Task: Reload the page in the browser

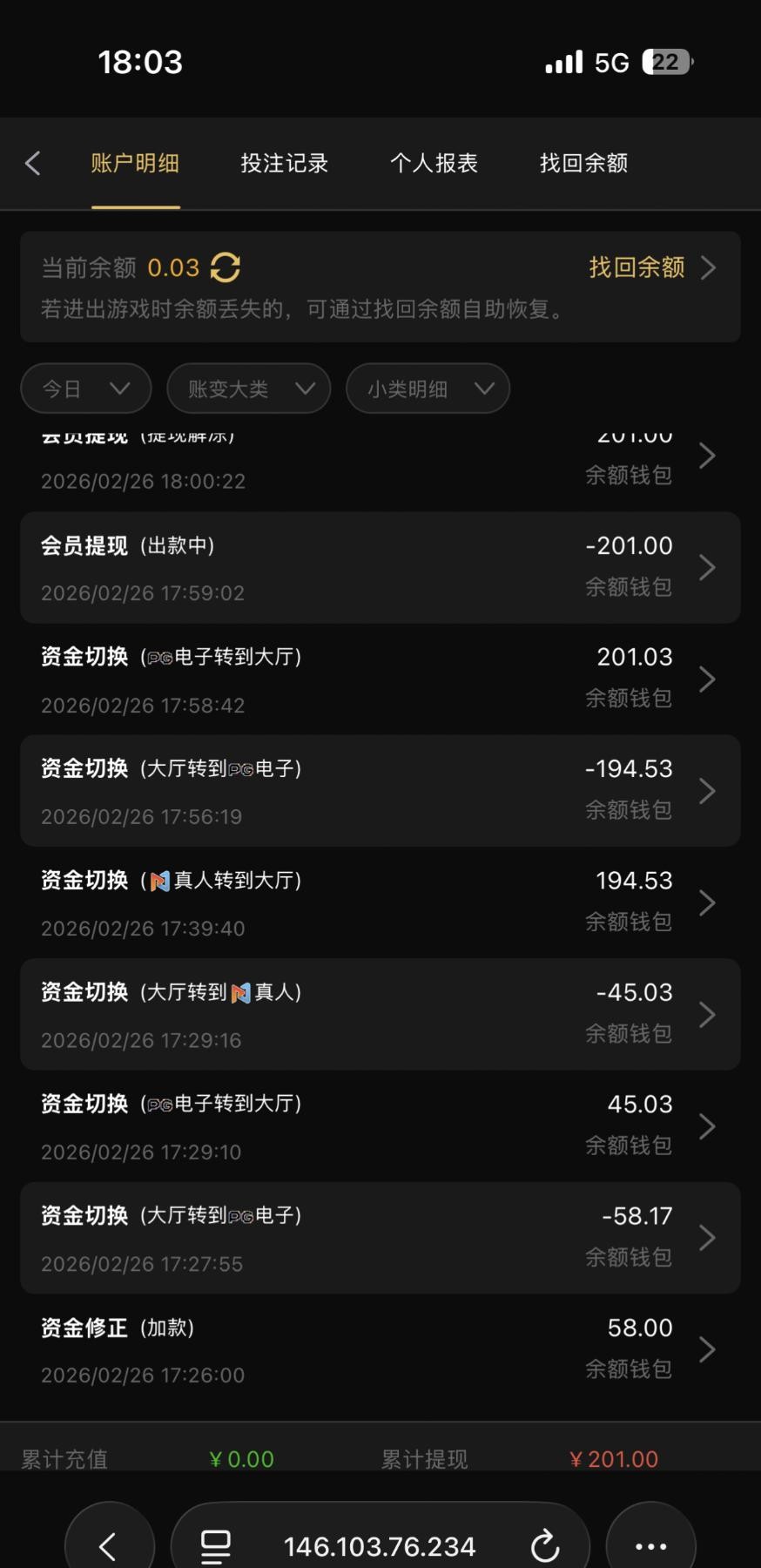Action: click(545, 1546)
